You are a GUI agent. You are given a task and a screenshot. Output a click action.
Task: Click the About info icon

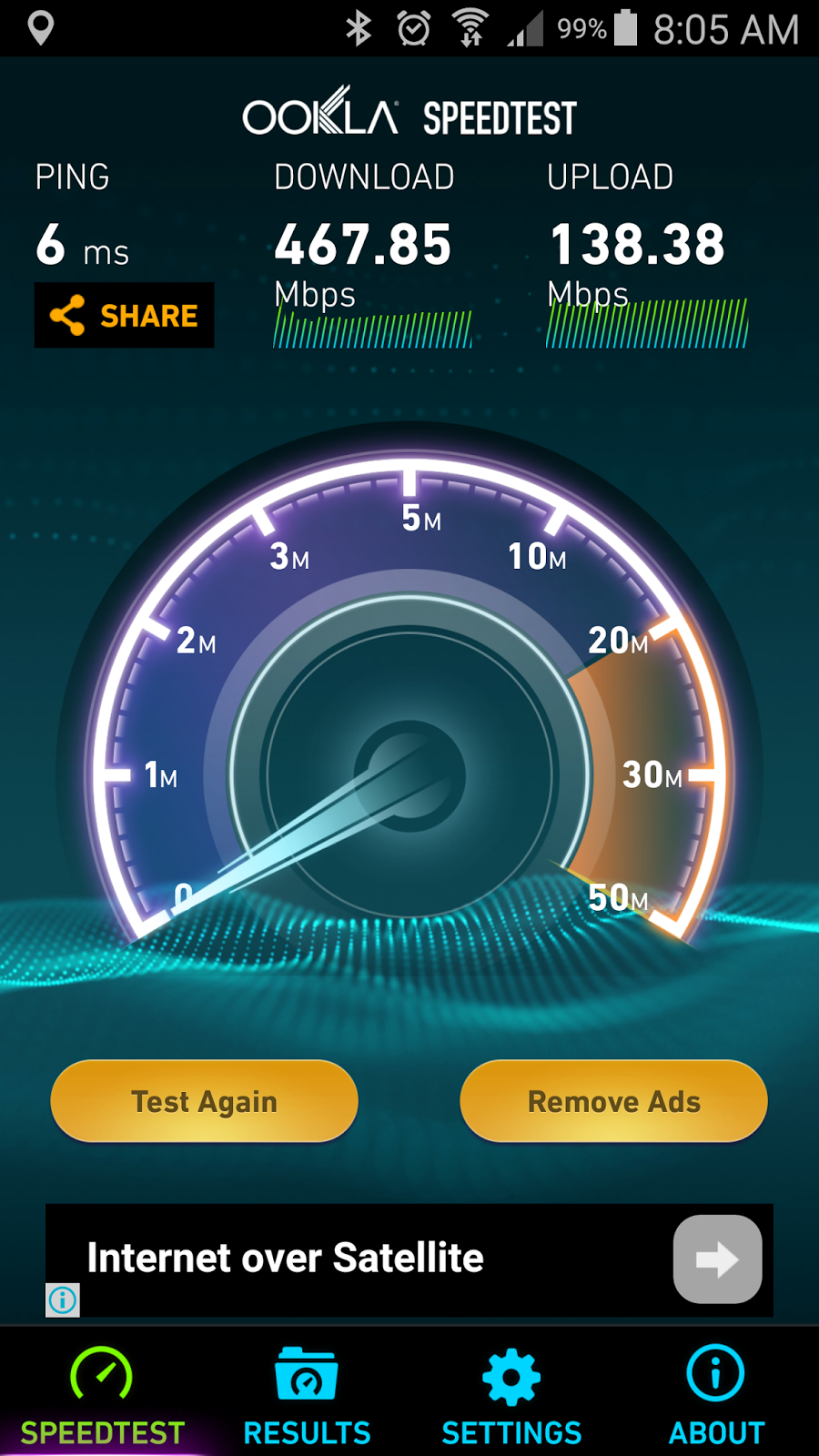pos(715,1372)
